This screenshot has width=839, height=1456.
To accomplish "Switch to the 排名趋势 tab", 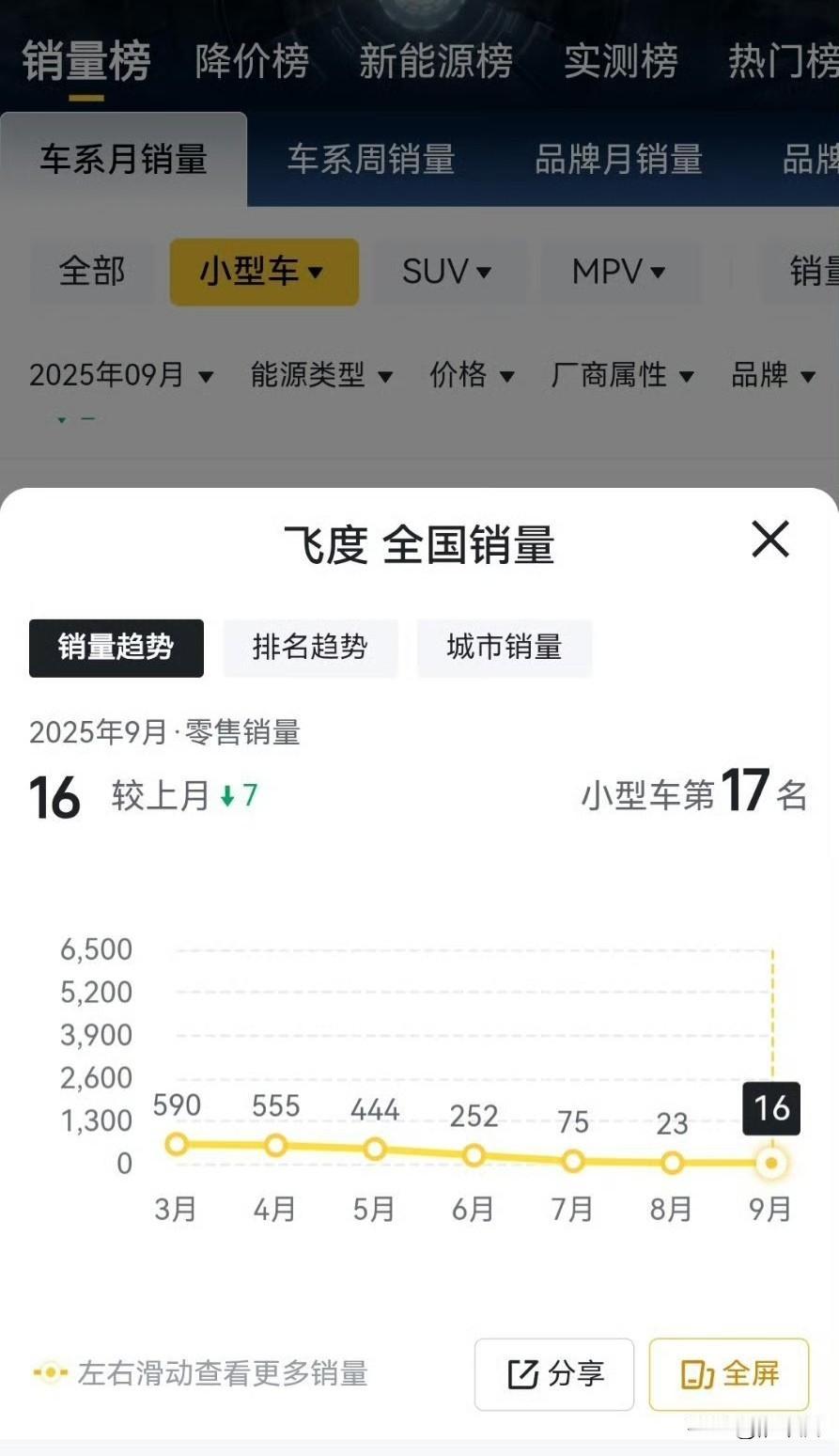I will pyautogui.click(x=310, y=648).
